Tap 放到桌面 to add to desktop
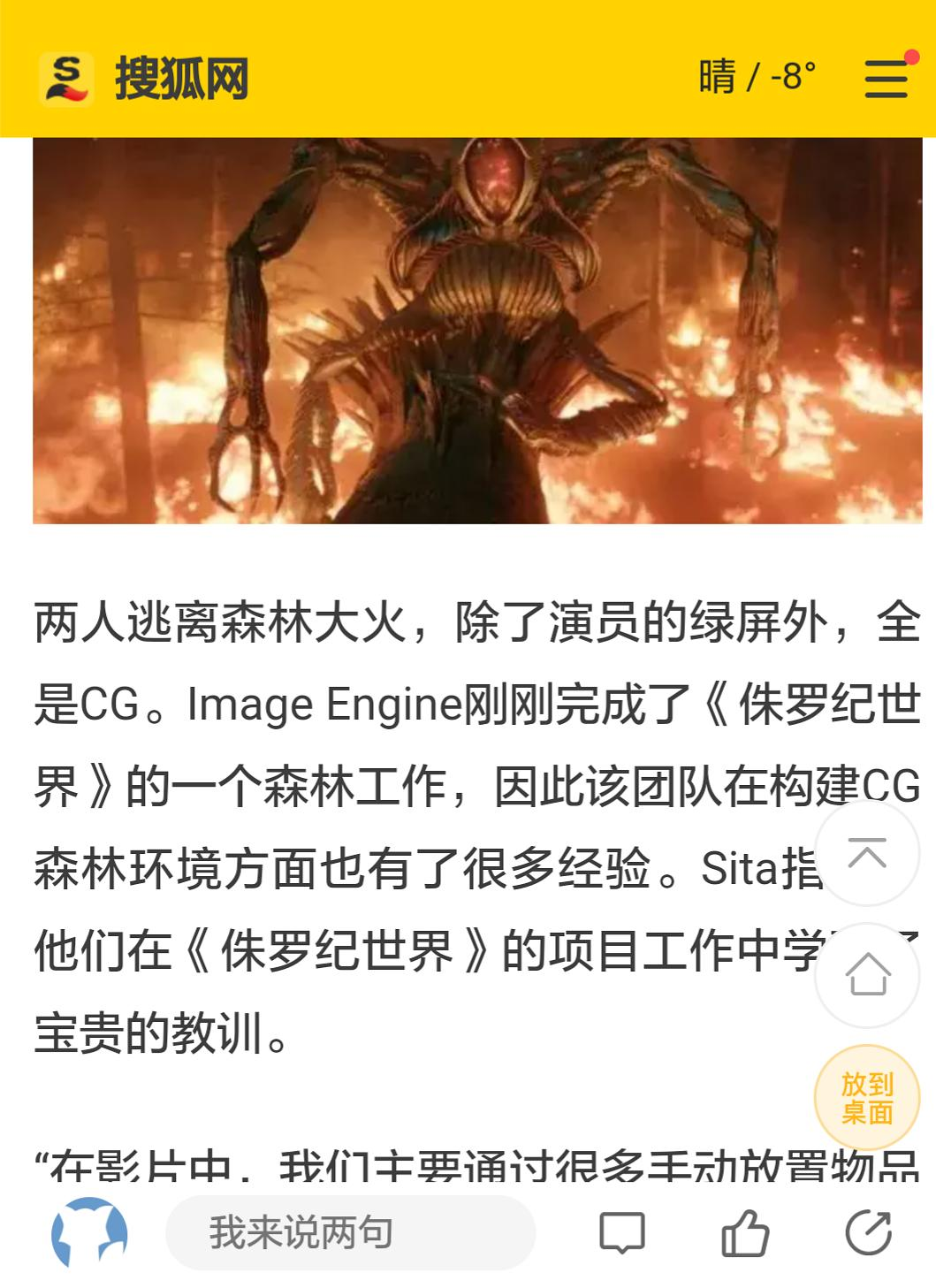 pos(867,1097)
